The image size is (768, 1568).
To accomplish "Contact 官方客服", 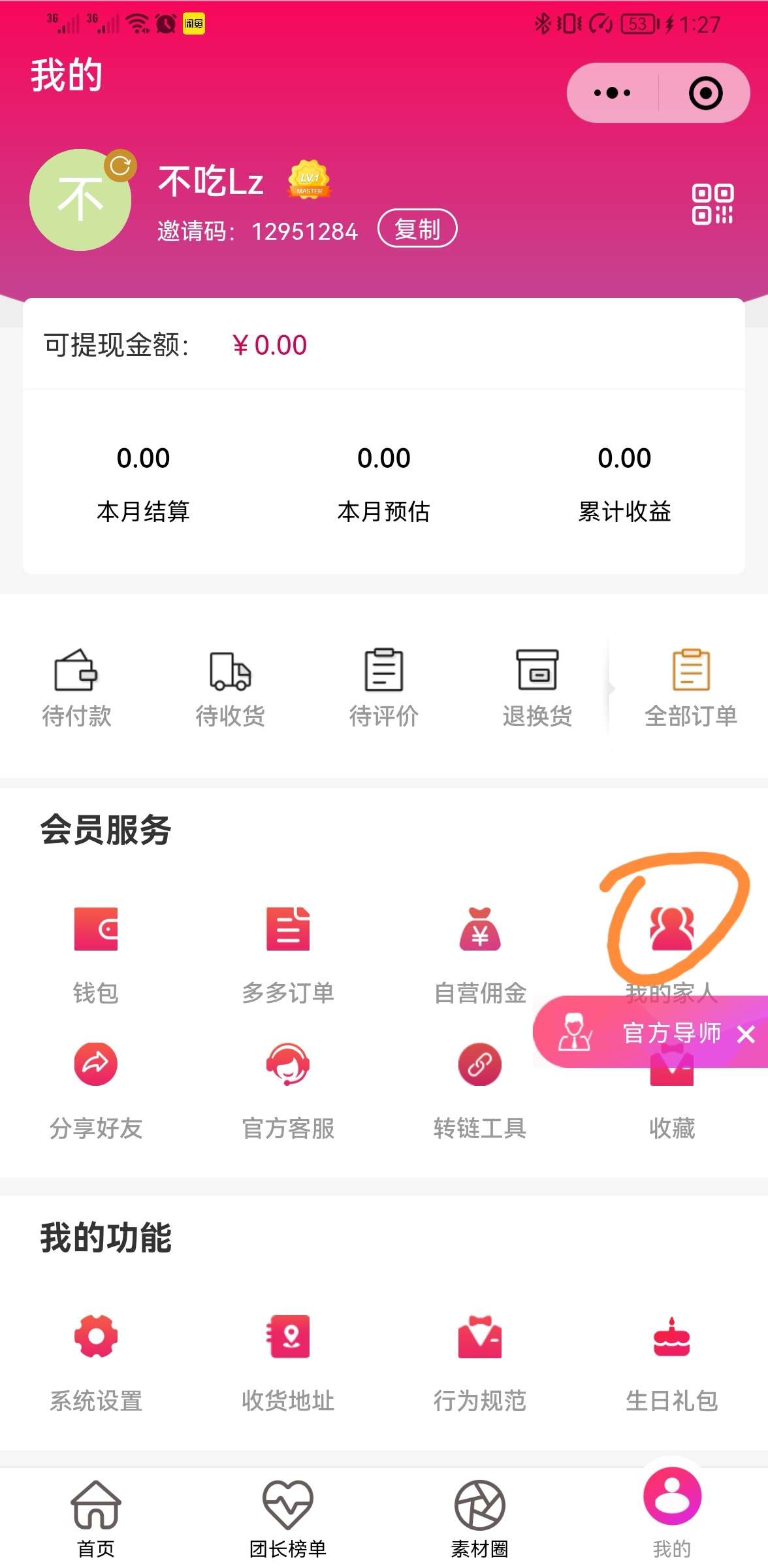I will 288,1085.
